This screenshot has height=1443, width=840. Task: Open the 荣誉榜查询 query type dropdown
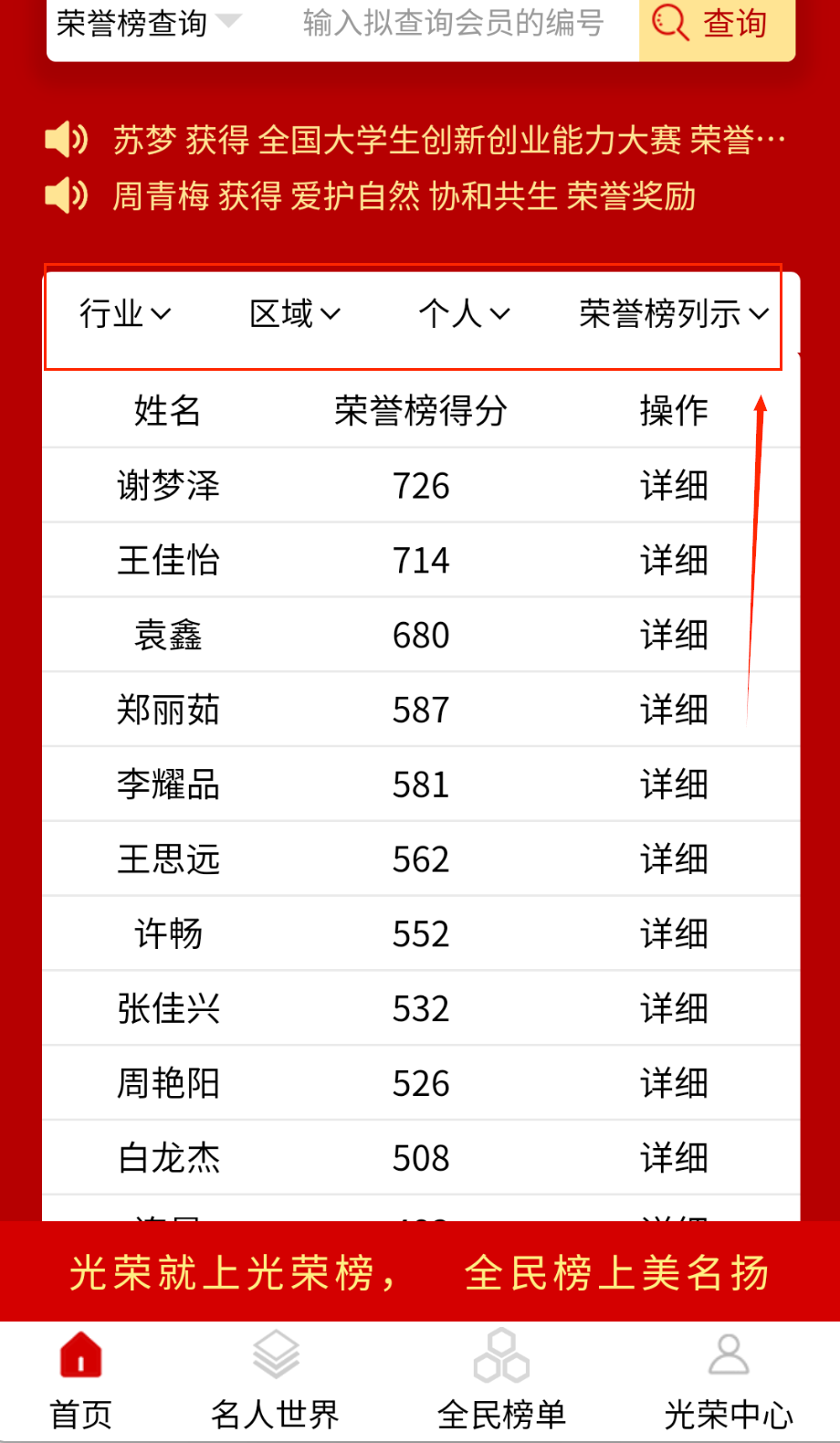pos(146,24)
